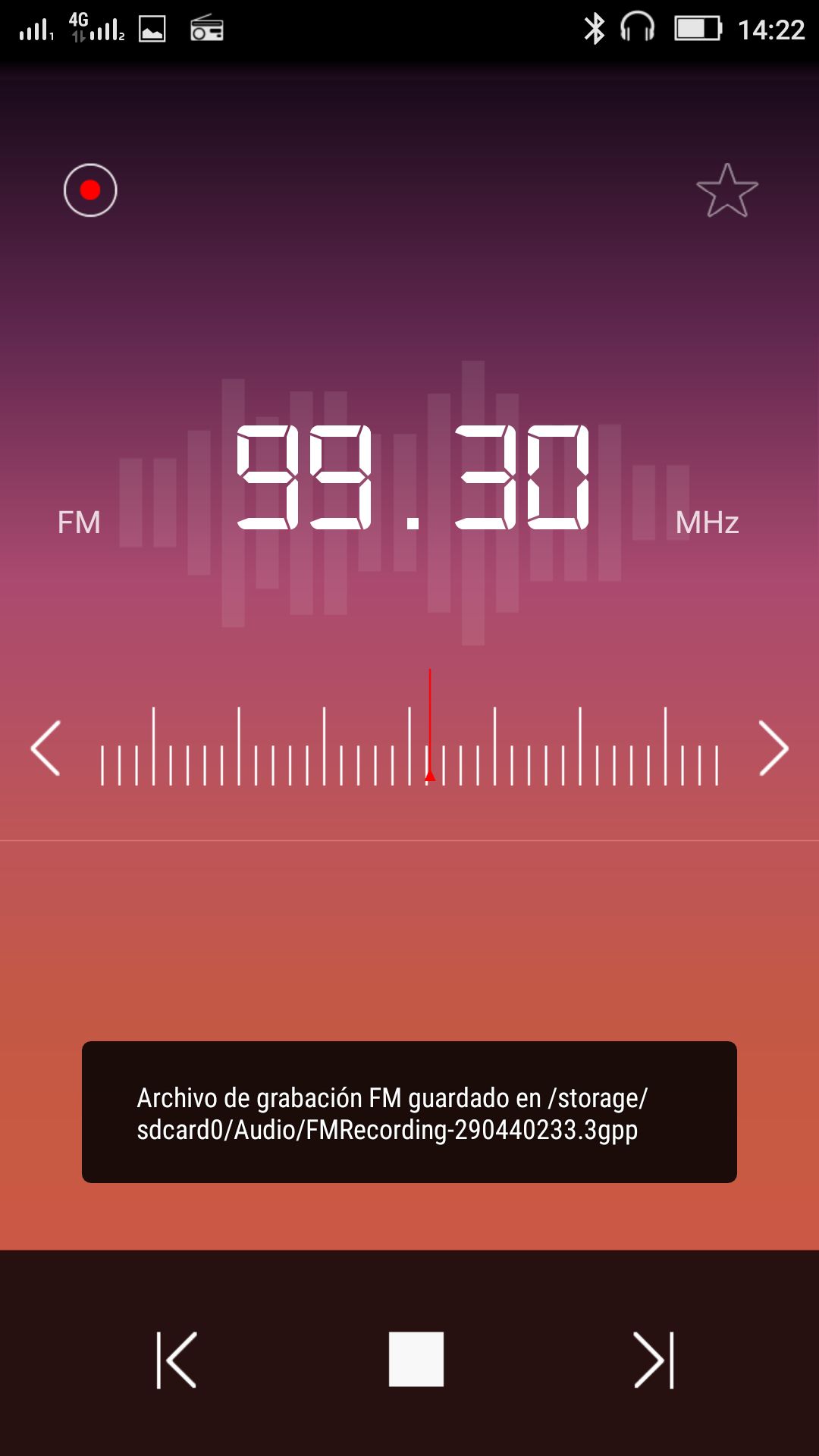
Task: Click the red tuning marker on the dial
Action: coord(429,728)
